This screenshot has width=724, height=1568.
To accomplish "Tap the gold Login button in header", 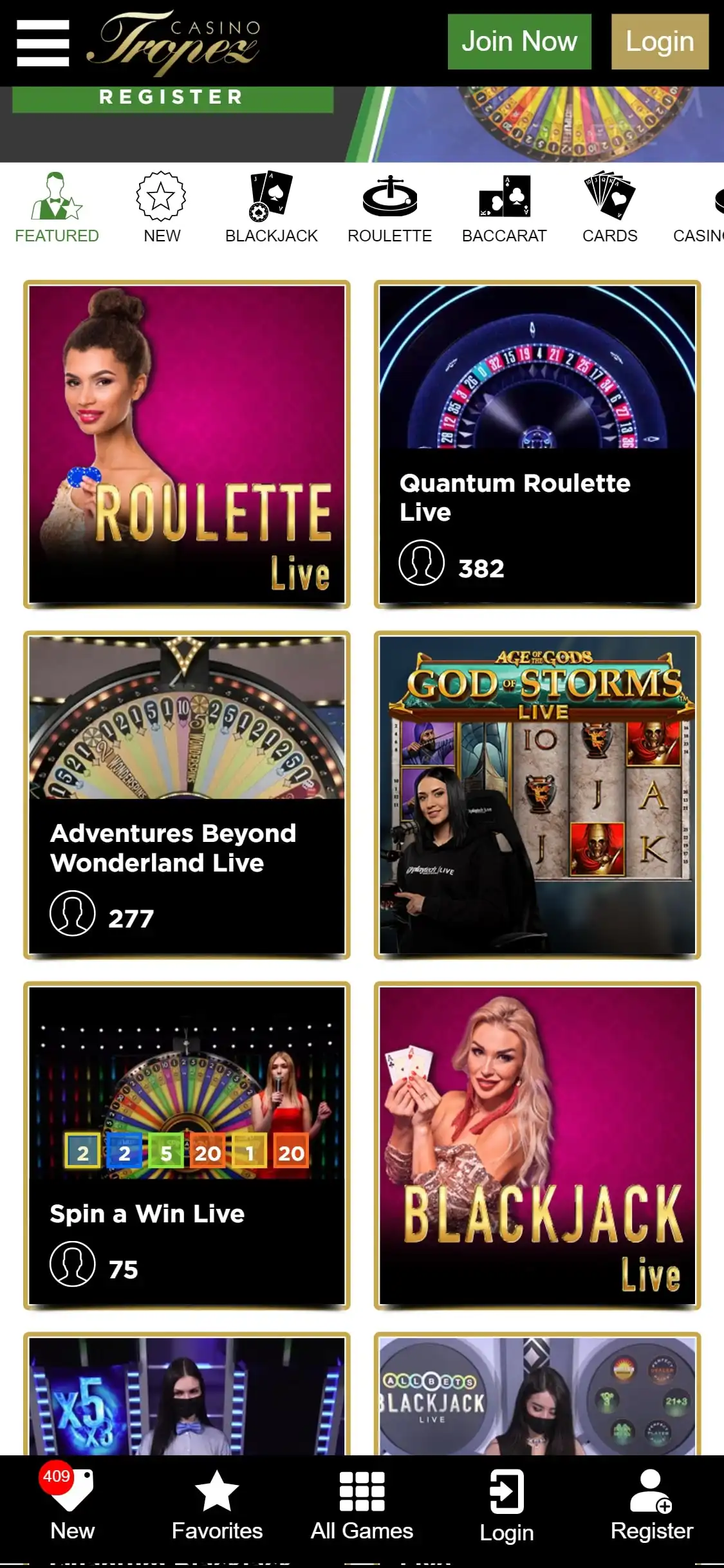I will click(659, 42).
